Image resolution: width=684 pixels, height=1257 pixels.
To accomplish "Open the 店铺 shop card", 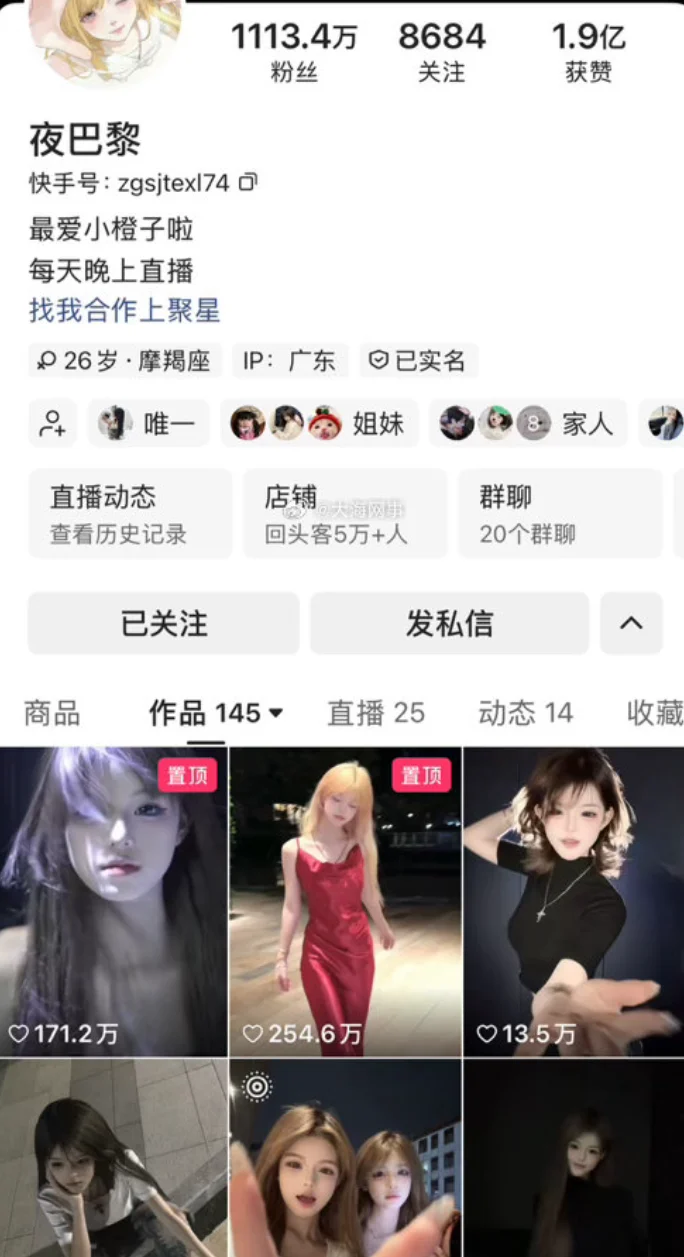I will (344, 514).
